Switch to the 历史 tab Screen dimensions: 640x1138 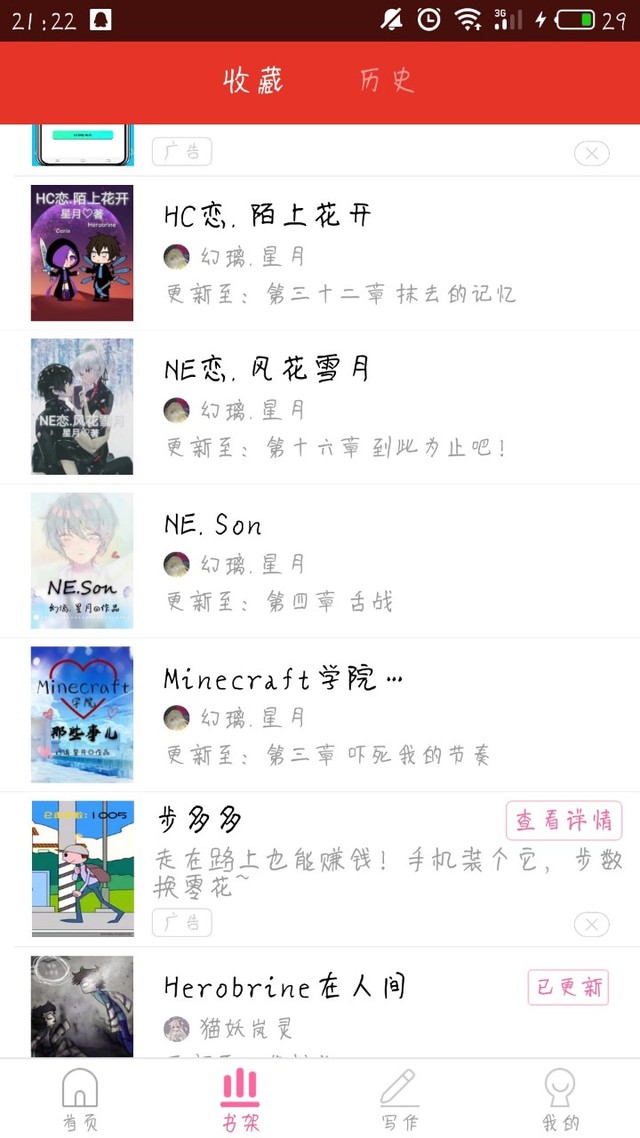(387, 81)
